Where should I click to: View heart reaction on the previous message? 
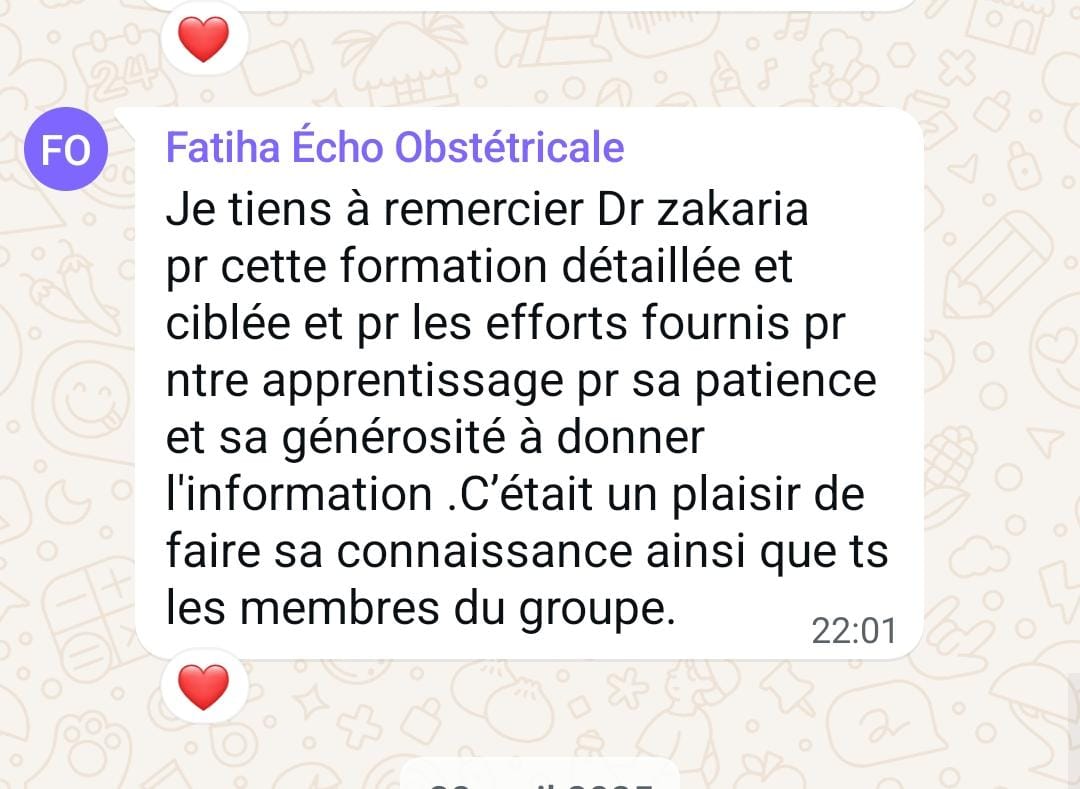pos(203,39)
